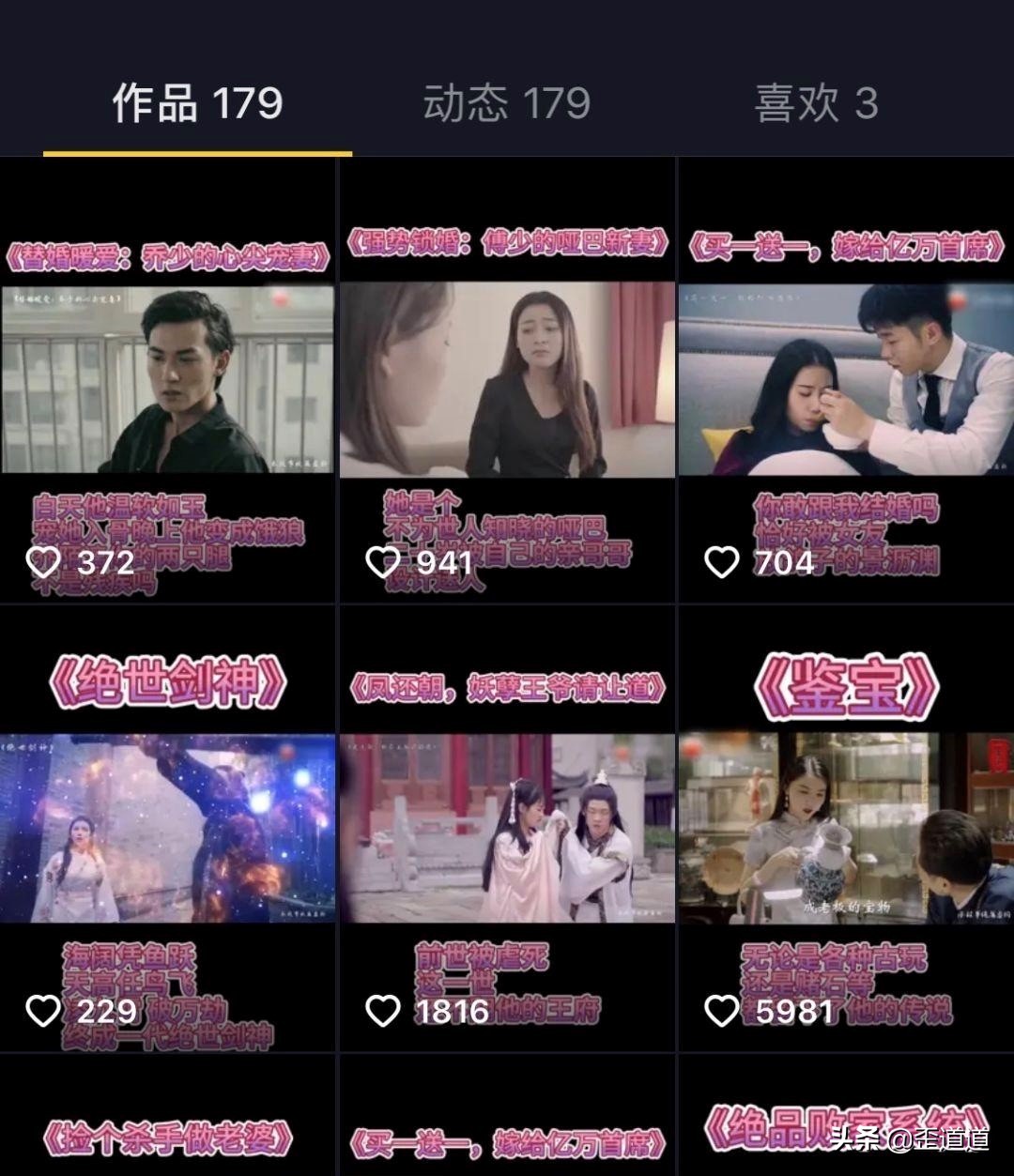Switch to the 动态 179 tab
1014x1176 pixels.
(507, 106)
